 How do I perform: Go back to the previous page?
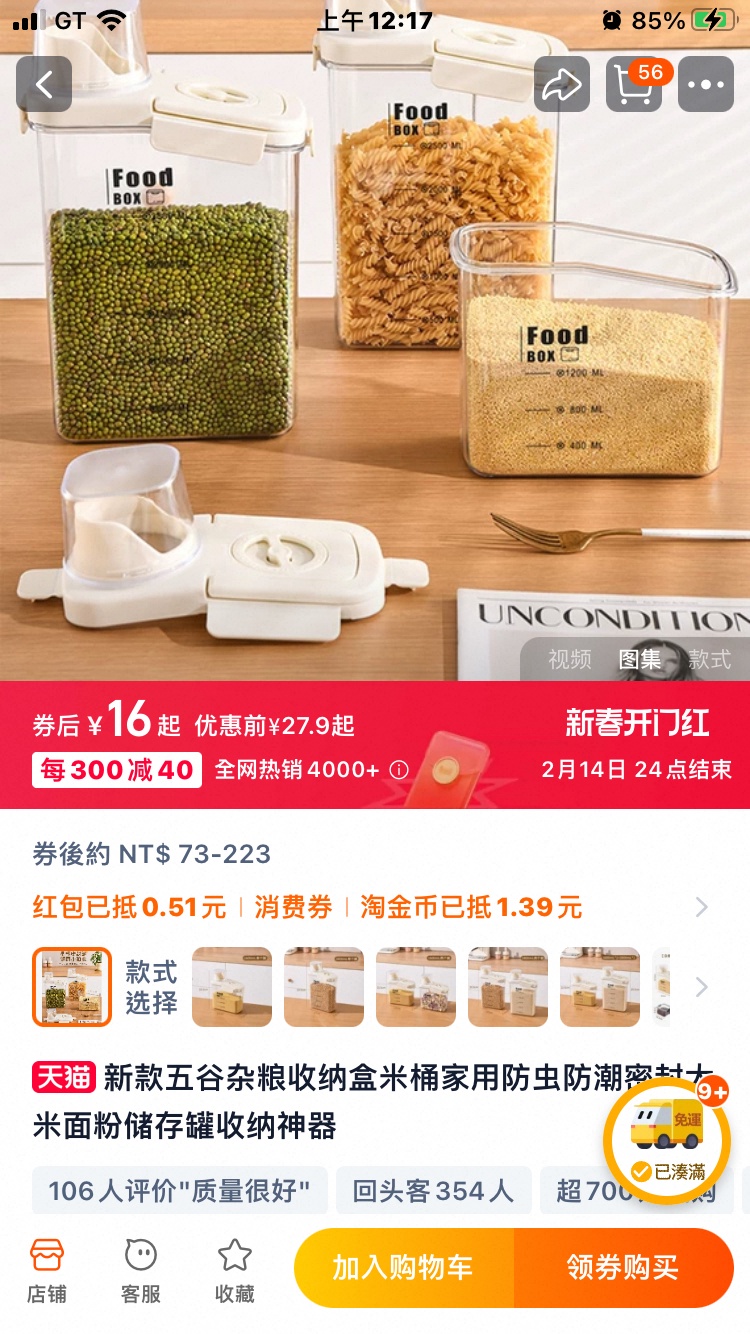(44, 84)
